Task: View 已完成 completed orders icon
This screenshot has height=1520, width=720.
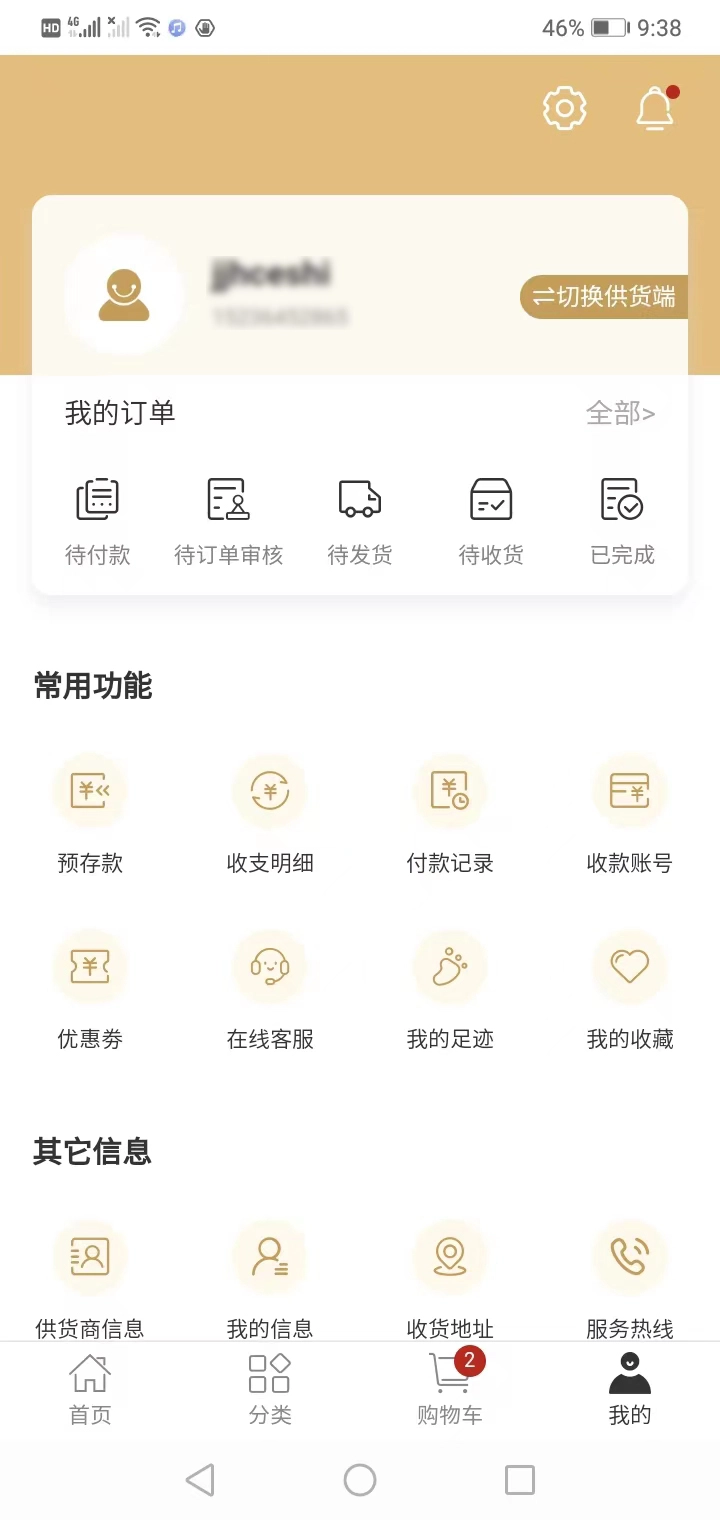Action: click(x=621, y=516)
